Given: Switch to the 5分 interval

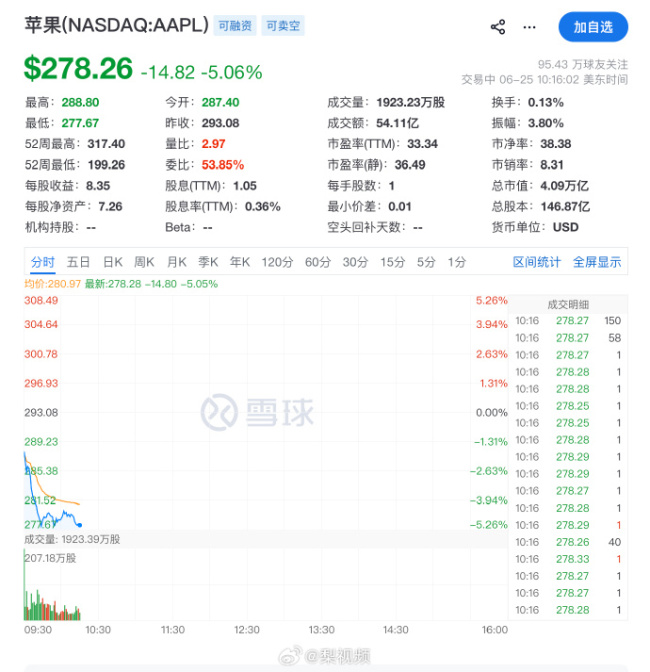Looking at the screenshot, I should pyautogui.click(x=426, y=262).
